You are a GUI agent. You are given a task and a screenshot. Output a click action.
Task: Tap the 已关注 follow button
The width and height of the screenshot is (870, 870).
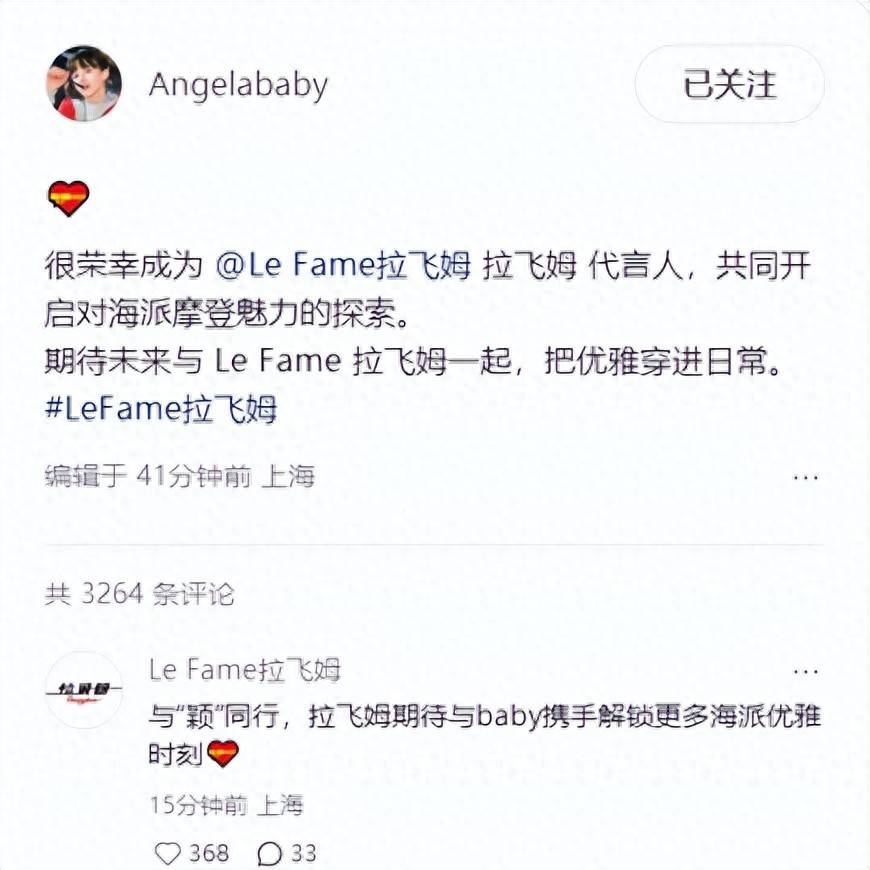[x=729, y=85]
